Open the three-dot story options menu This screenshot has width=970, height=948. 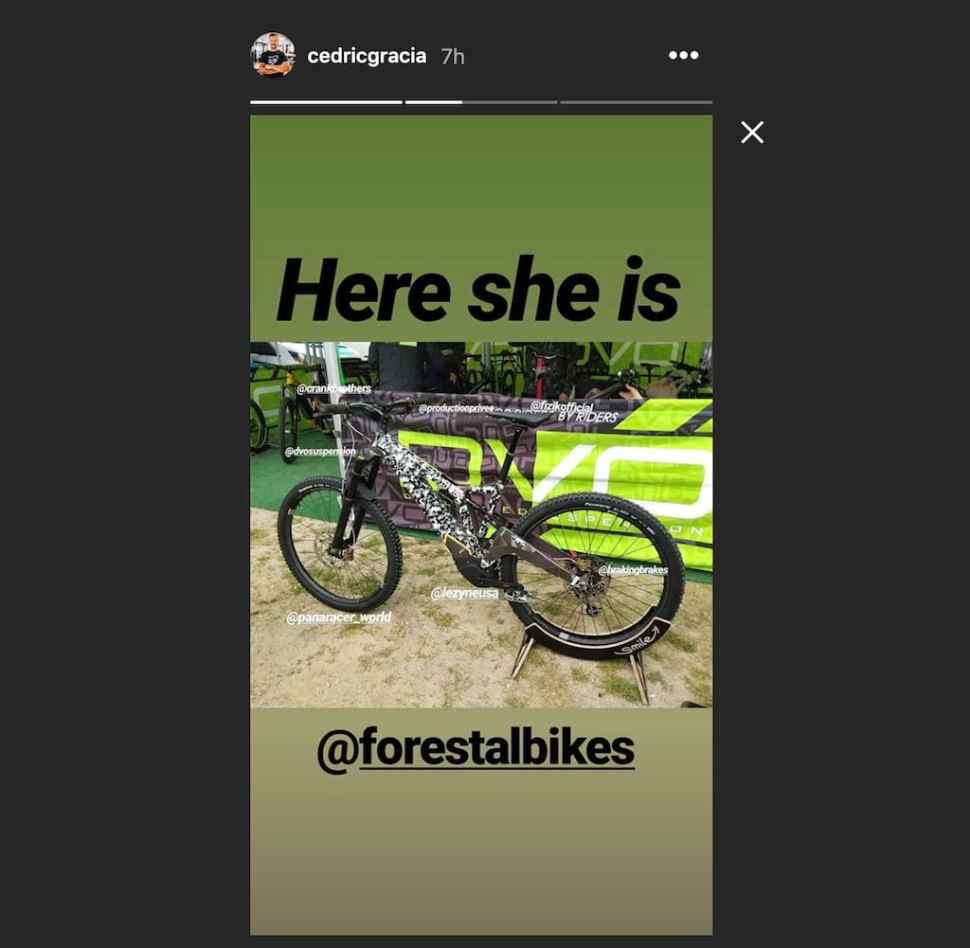point(683,56)
